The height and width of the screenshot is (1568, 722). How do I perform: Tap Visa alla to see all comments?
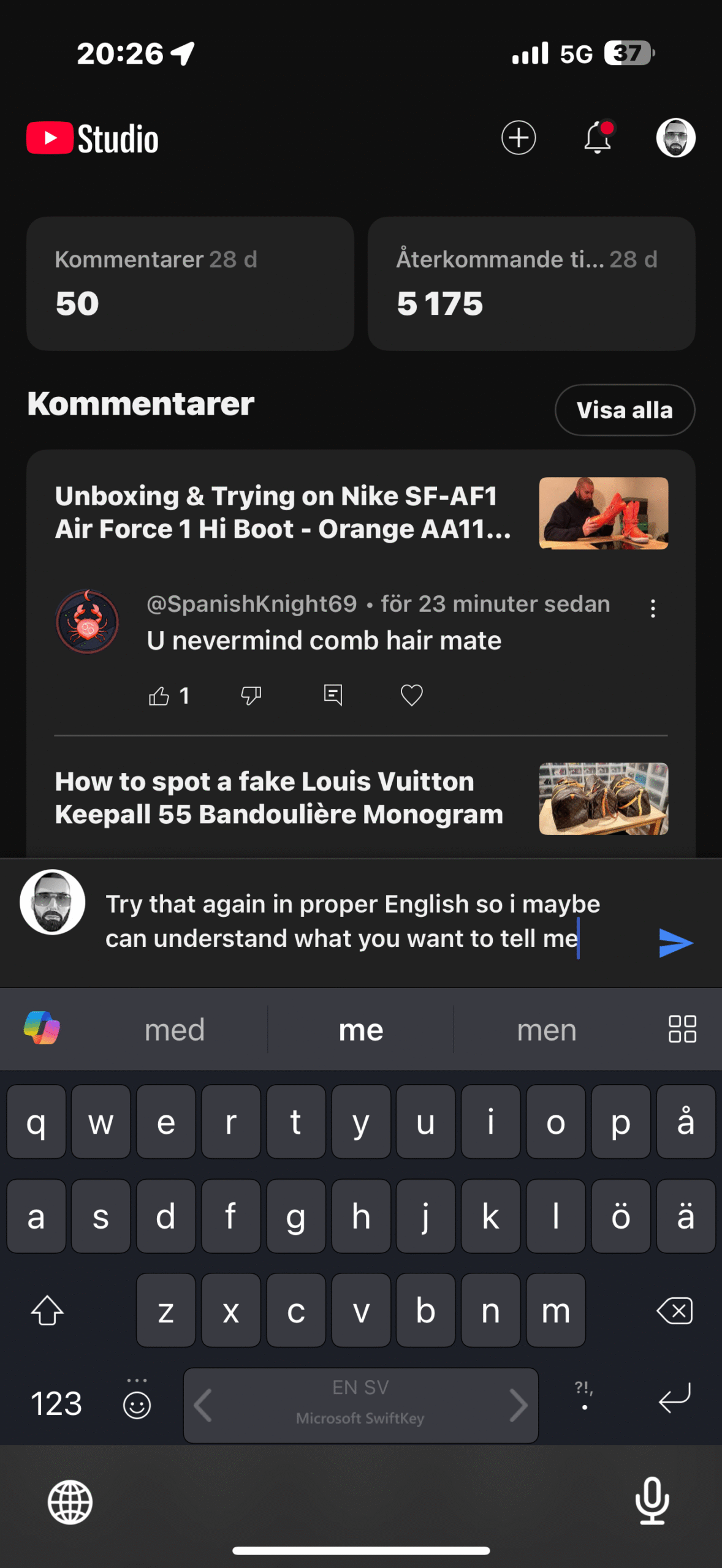(x=625, y=410)
